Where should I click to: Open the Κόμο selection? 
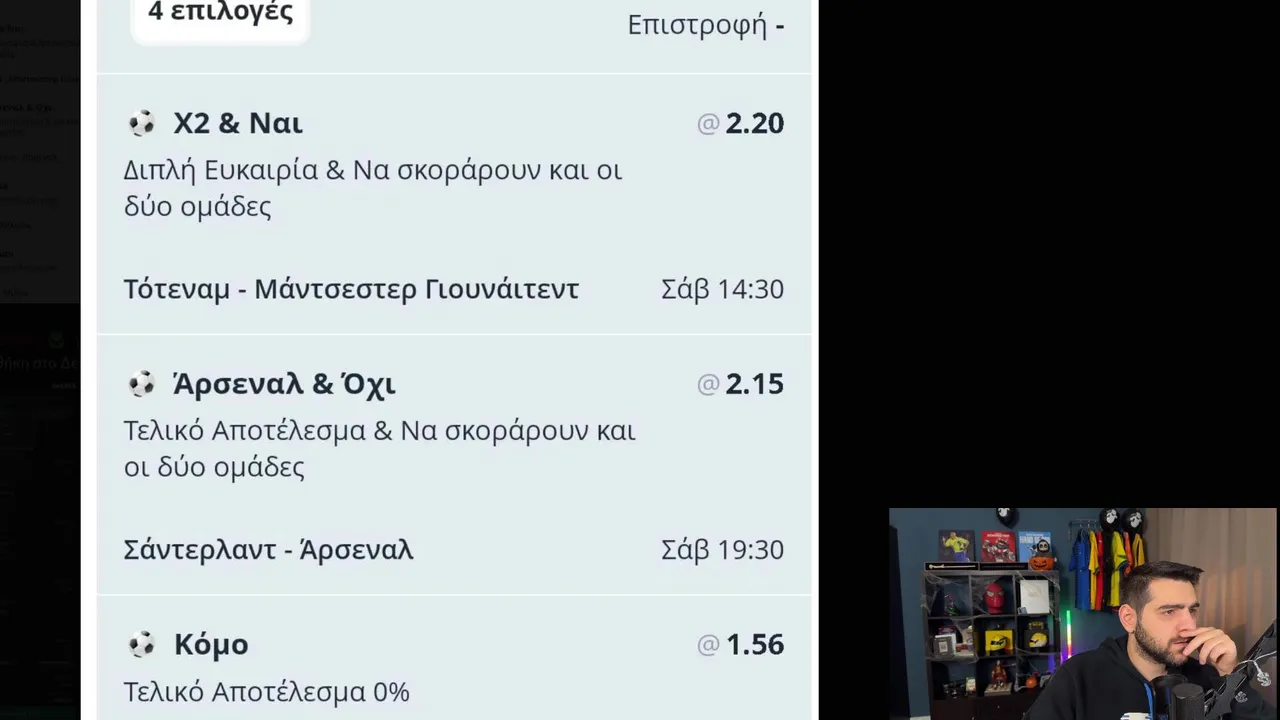click(x=211, y=645)
